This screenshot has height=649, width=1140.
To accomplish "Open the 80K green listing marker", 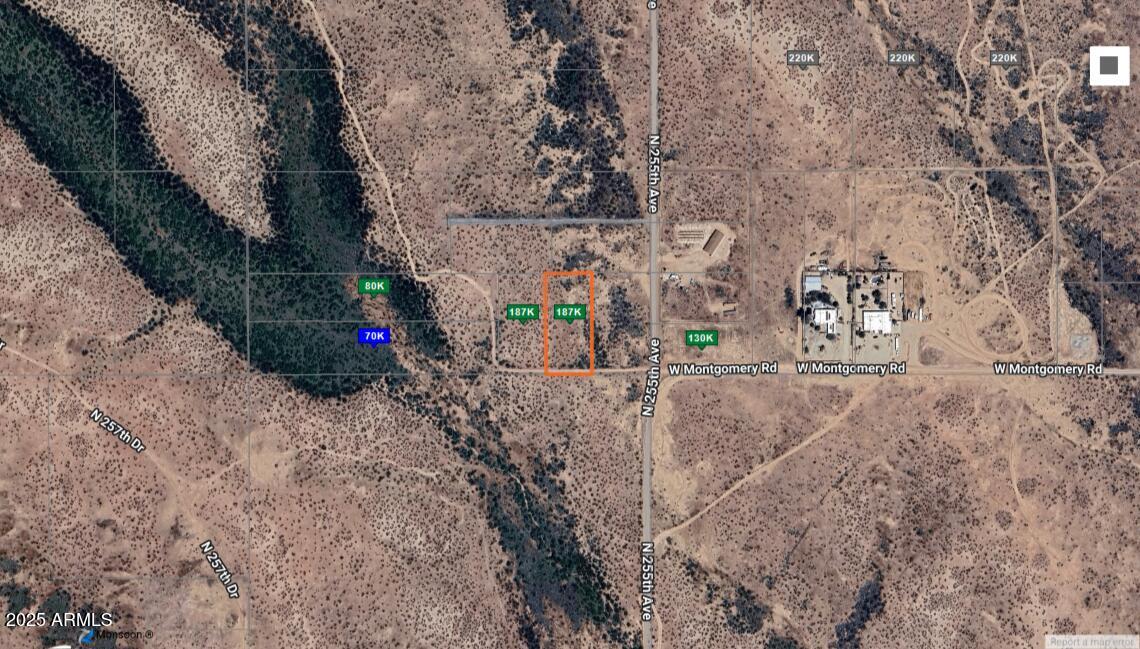I will (x=374, y=287).
